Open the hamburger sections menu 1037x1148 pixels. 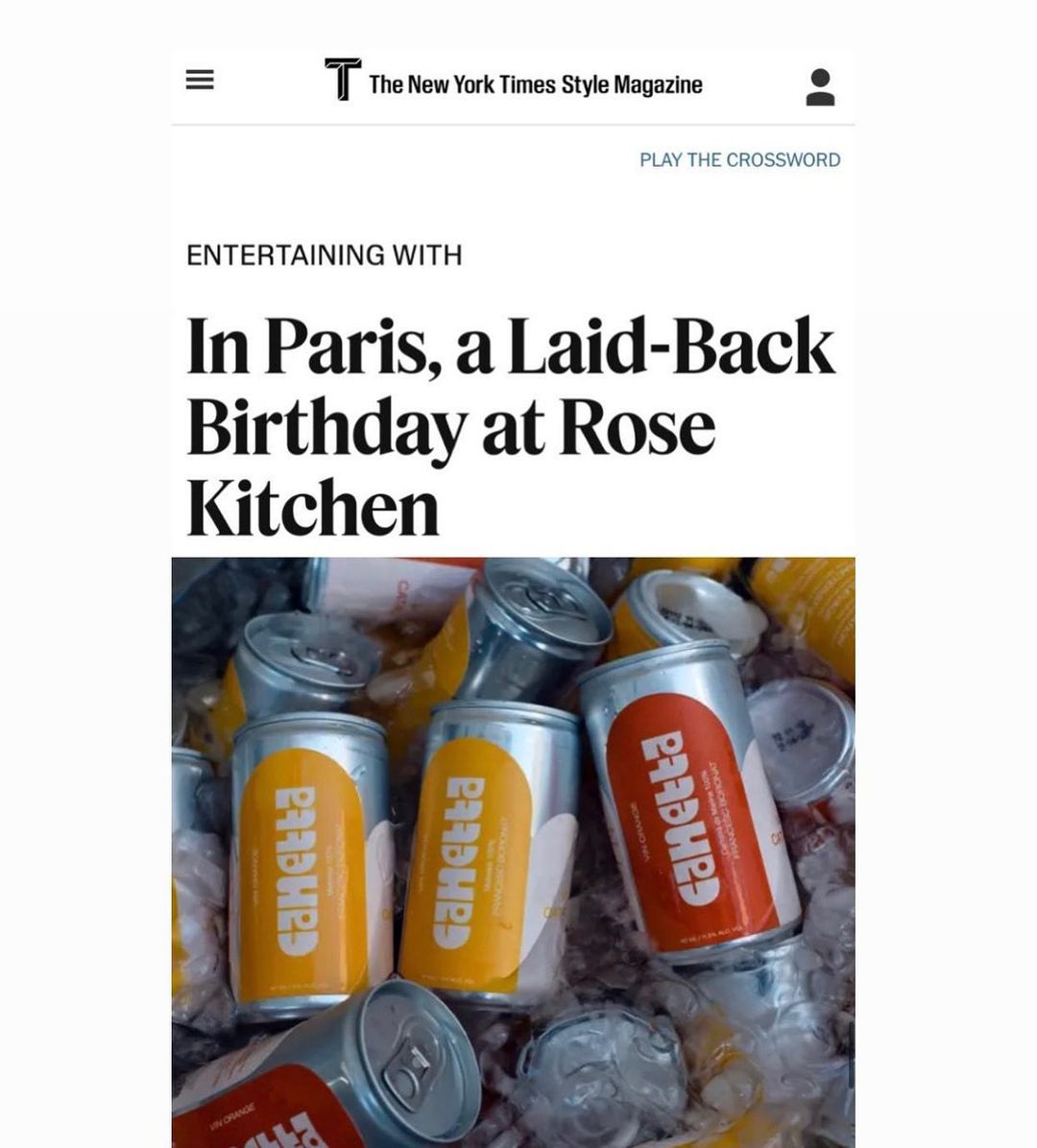[x=199, y=80]
